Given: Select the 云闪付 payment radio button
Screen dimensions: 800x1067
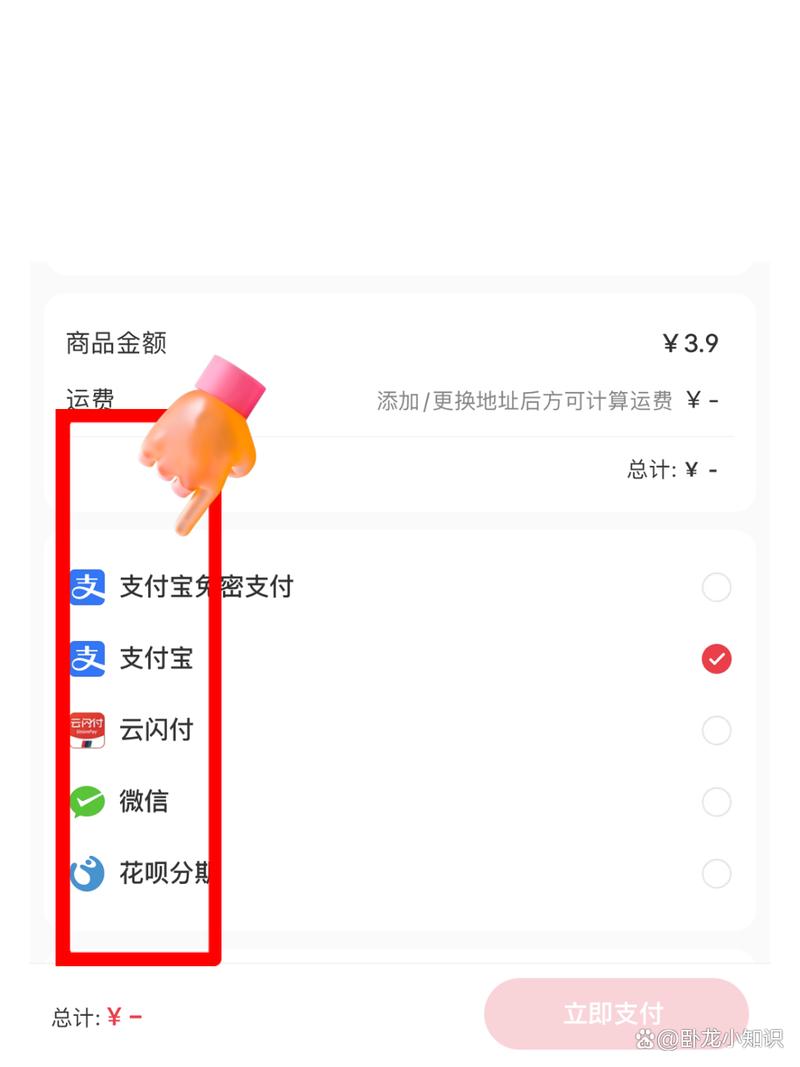Looking at the screenshot, I should tap(716, 730).
